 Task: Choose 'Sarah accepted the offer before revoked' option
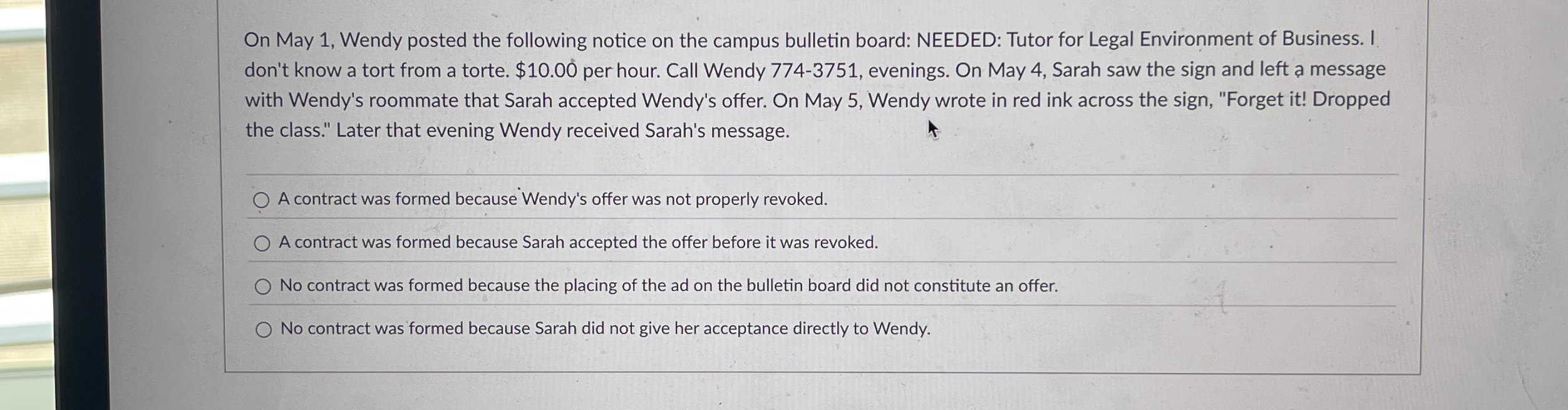[x=262, y=244]
